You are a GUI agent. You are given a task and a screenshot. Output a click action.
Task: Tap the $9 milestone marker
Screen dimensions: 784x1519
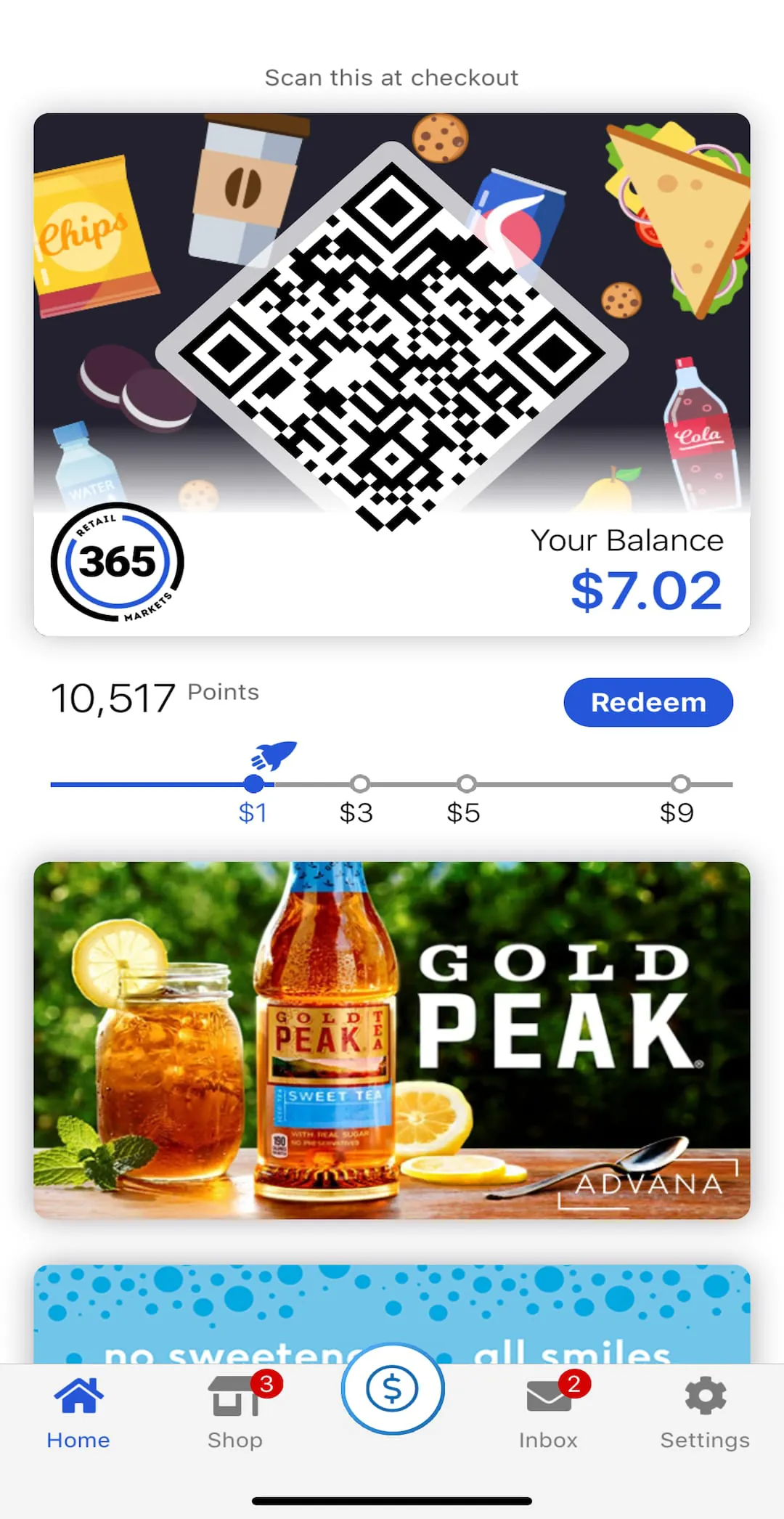[680, 783]
